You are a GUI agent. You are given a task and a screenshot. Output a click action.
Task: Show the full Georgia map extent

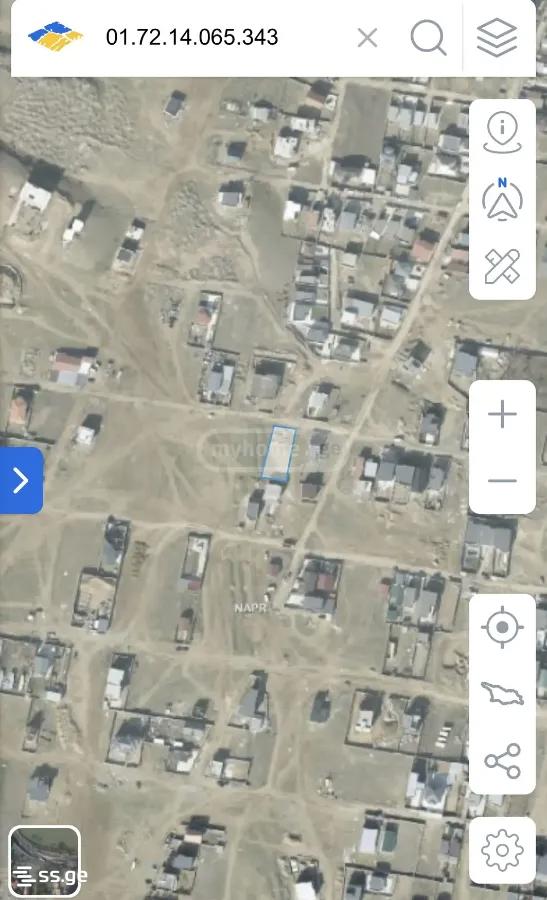coord(502,693)
